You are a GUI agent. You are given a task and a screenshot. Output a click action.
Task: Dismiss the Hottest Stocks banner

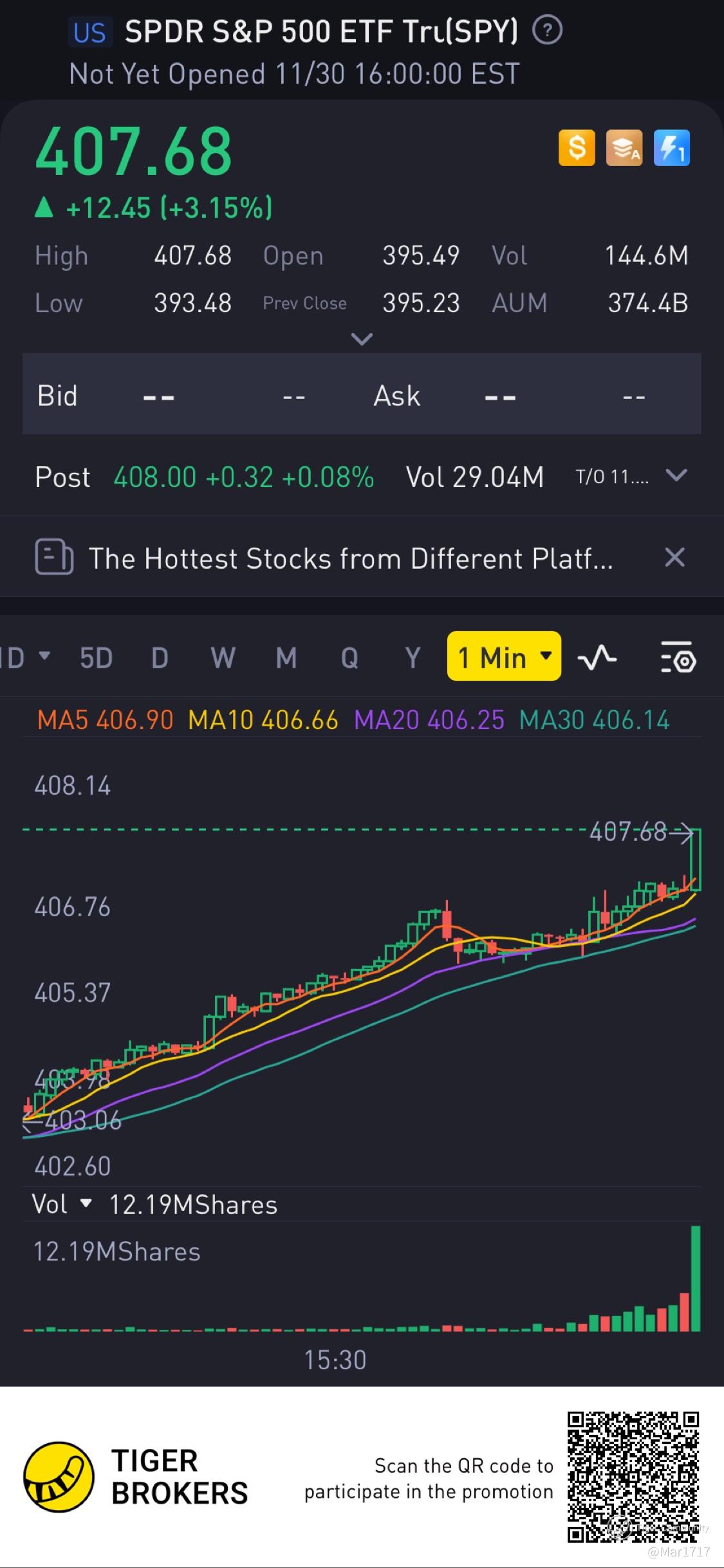(x=674, y=557)
